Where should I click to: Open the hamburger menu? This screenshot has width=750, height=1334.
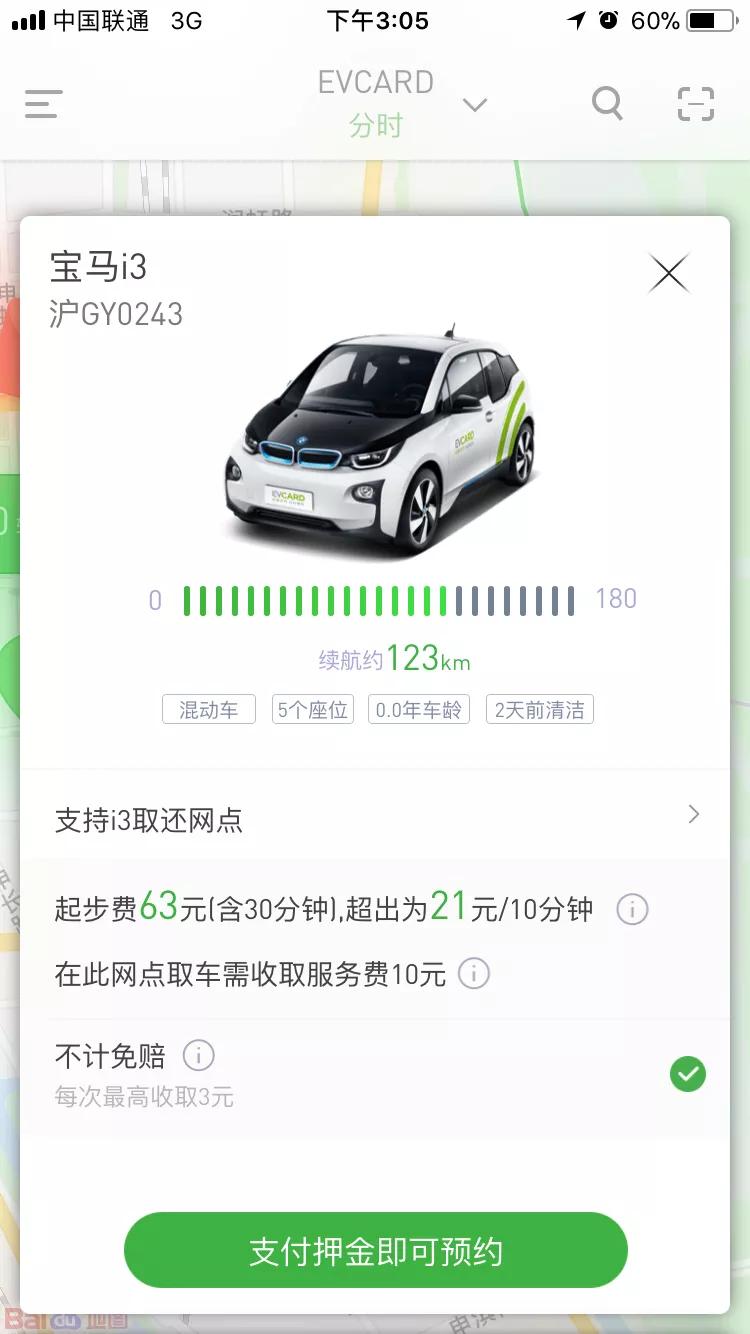pos(43,104)
